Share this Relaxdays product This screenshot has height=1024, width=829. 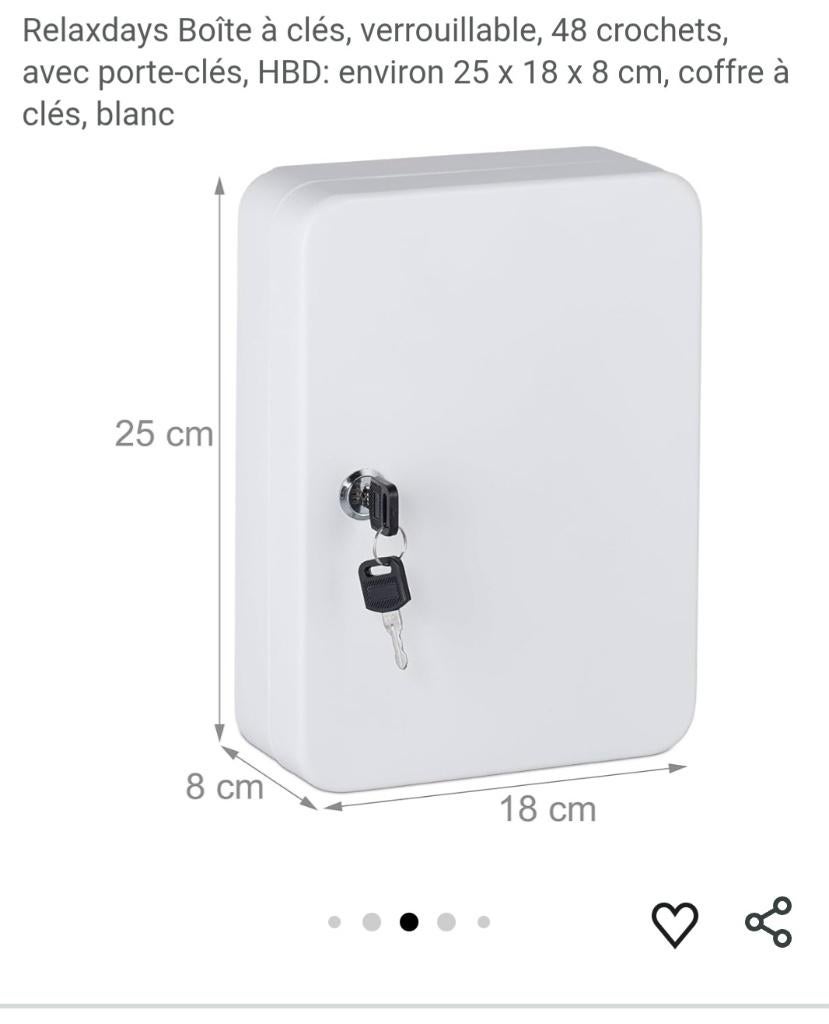[768, 922]
